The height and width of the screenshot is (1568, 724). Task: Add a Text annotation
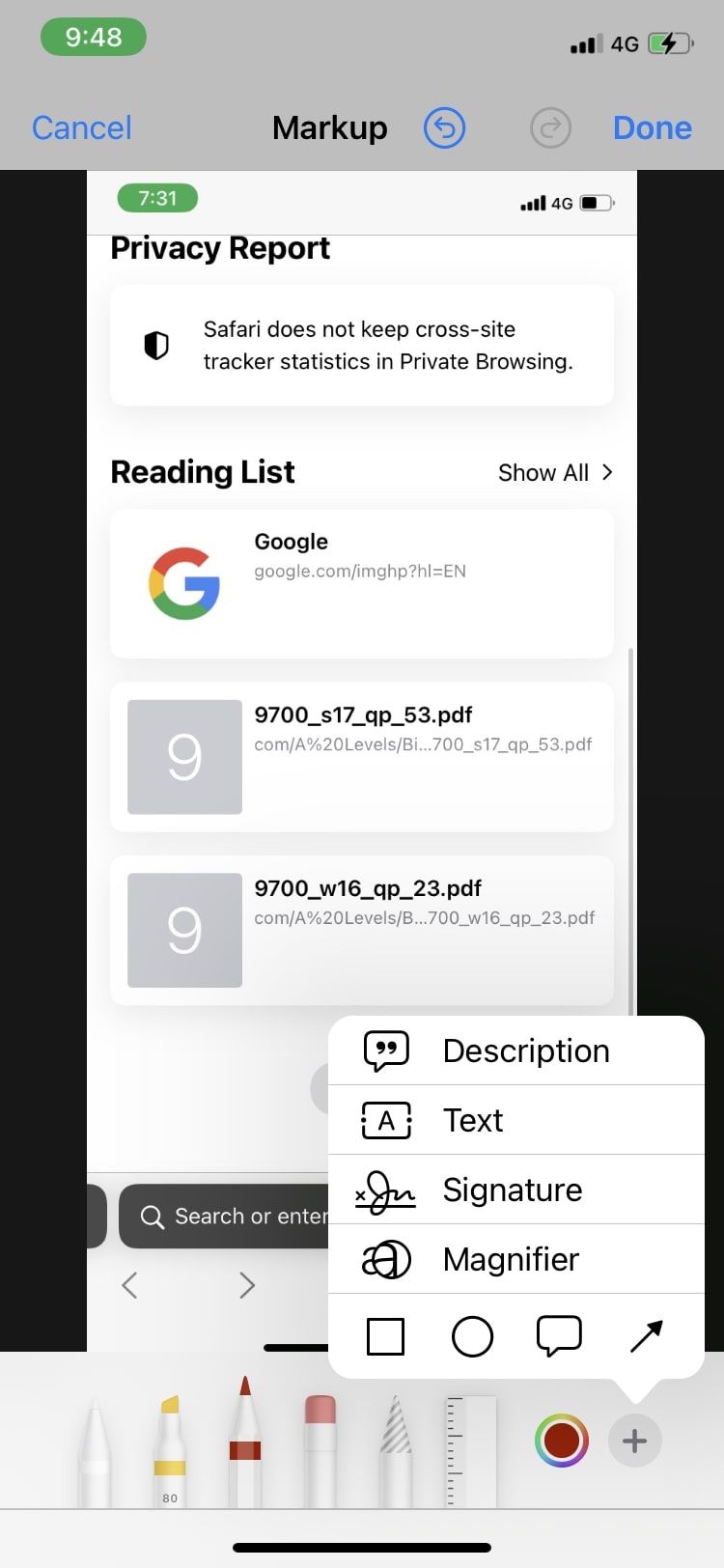pyautogui.click(x=473, y=1120)
